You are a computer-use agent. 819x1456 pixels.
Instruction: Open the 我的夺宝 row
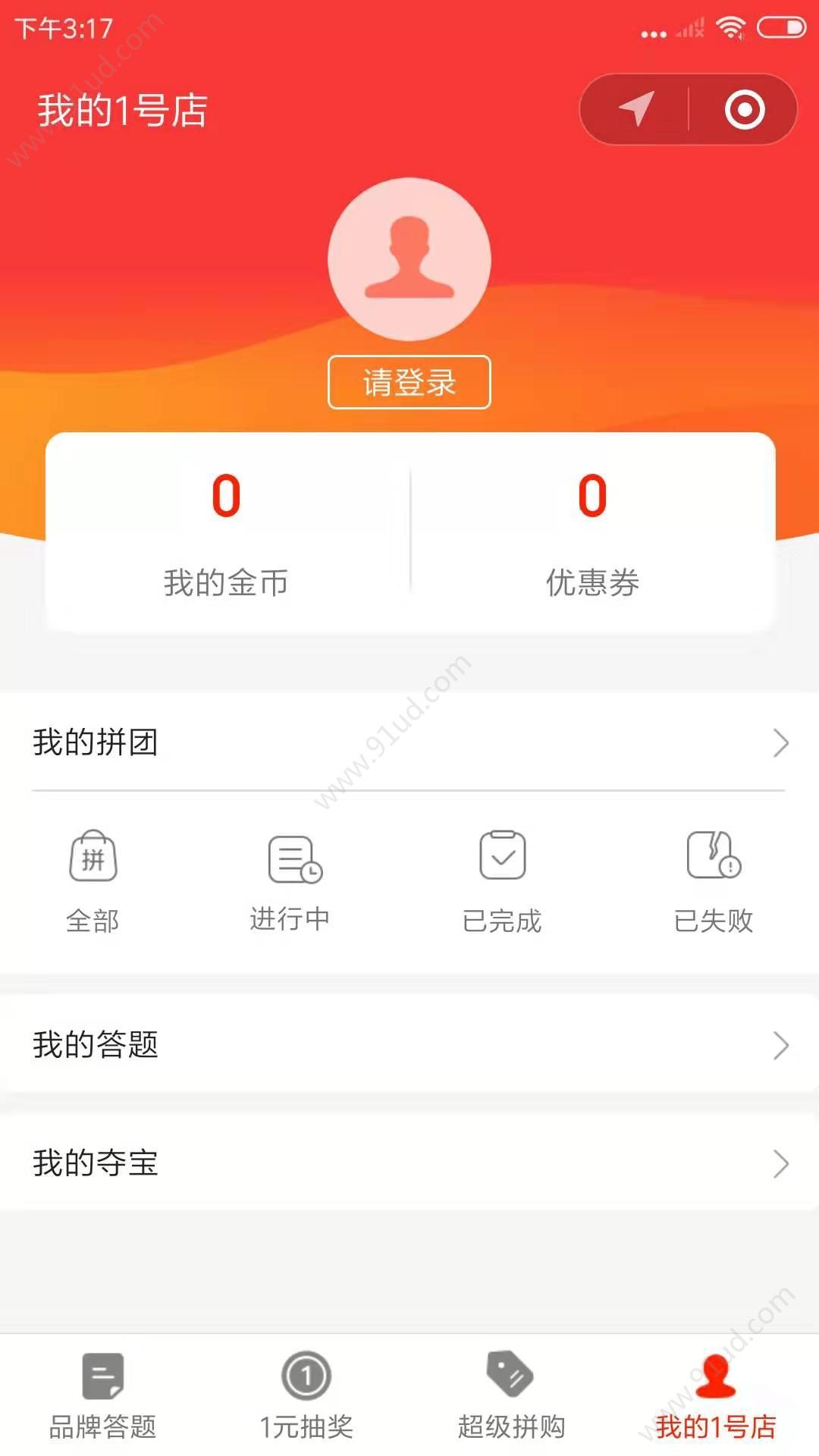[x=409, y=1163]
